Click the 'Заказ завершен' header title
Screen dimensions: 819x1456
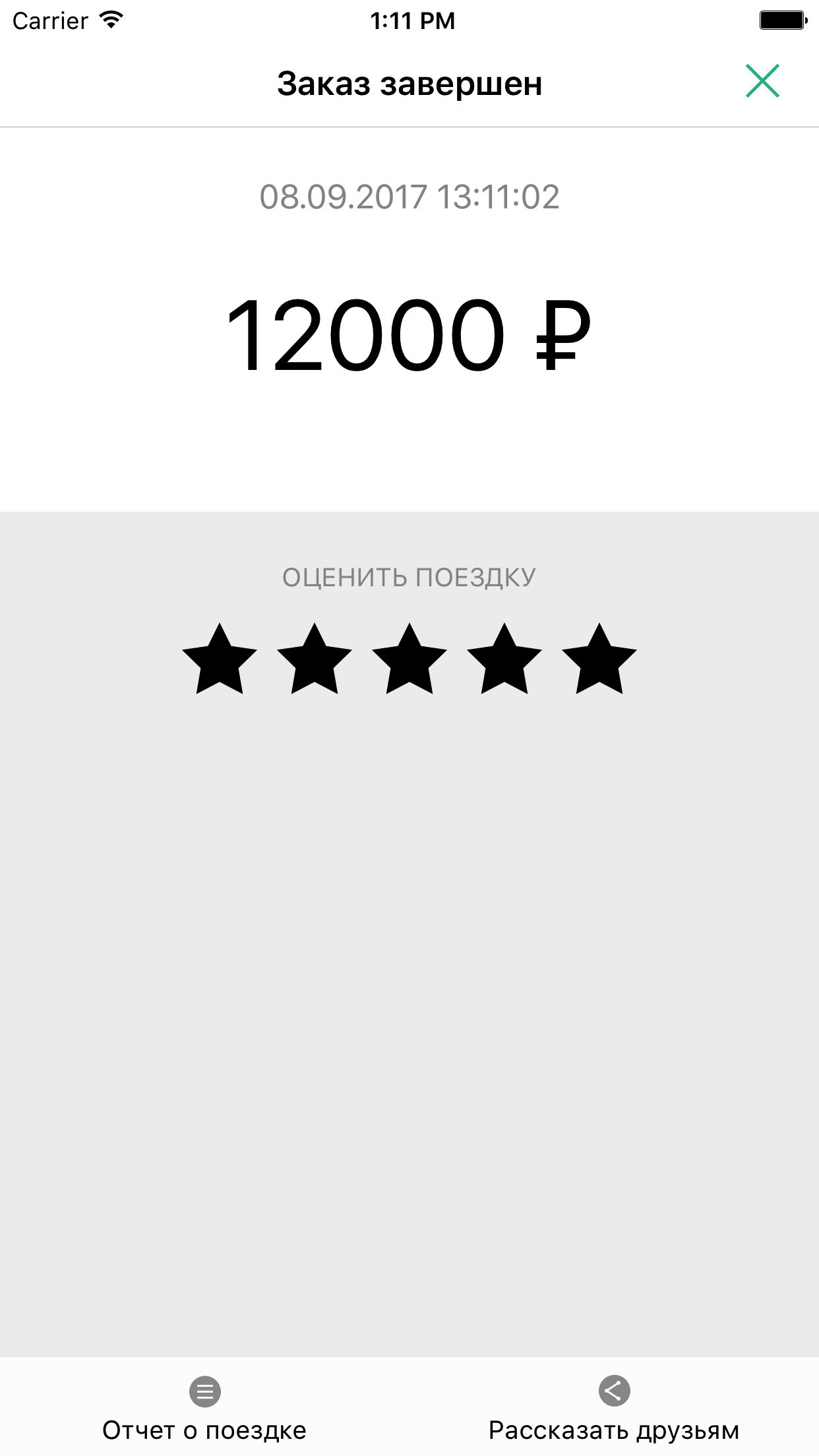(x=409, y=82)
